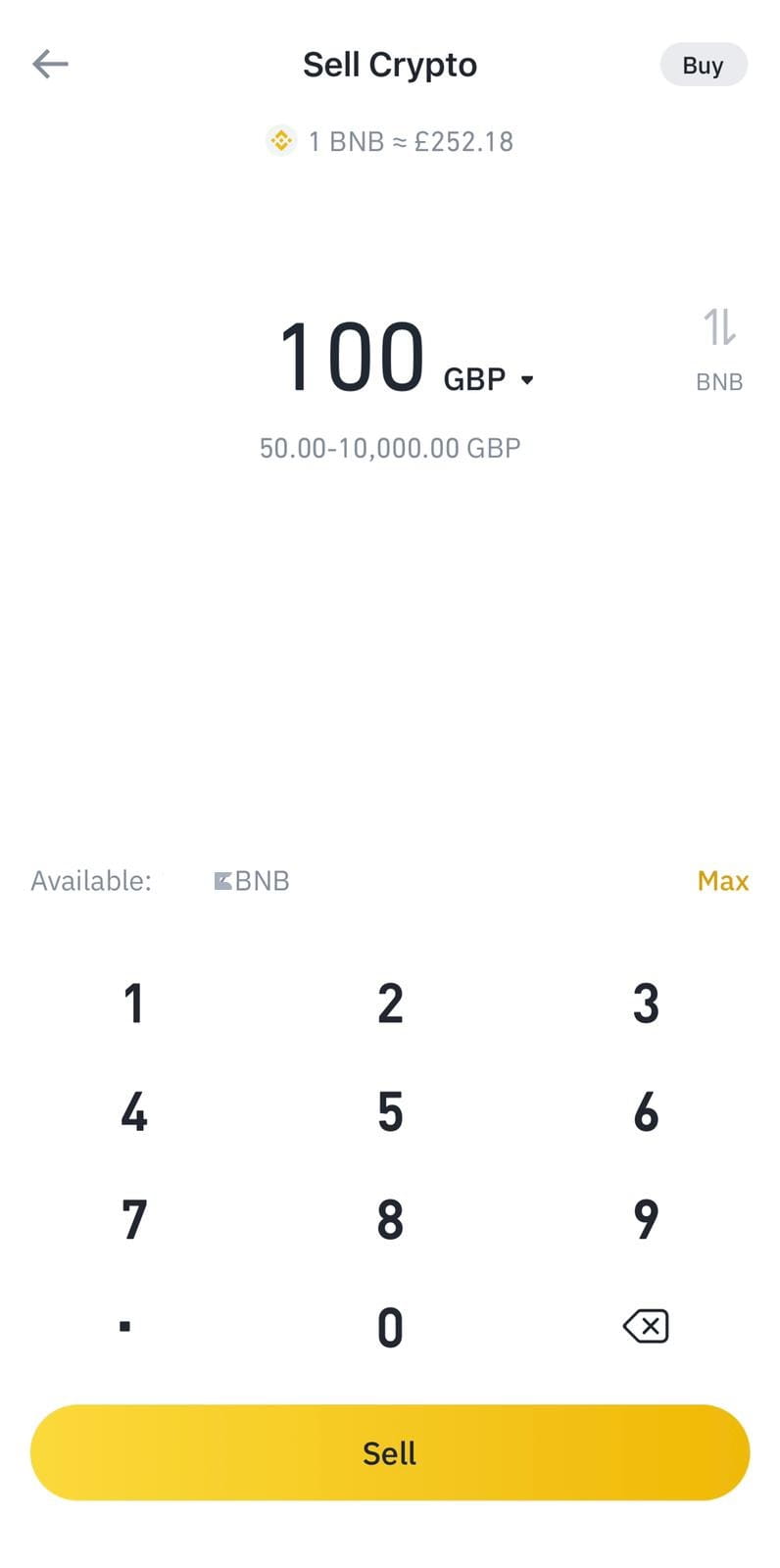This screenshot has width=780, height=1568.
Task: Switch to Buy mode
Action: pyautogui.click(x=703, y=65)
